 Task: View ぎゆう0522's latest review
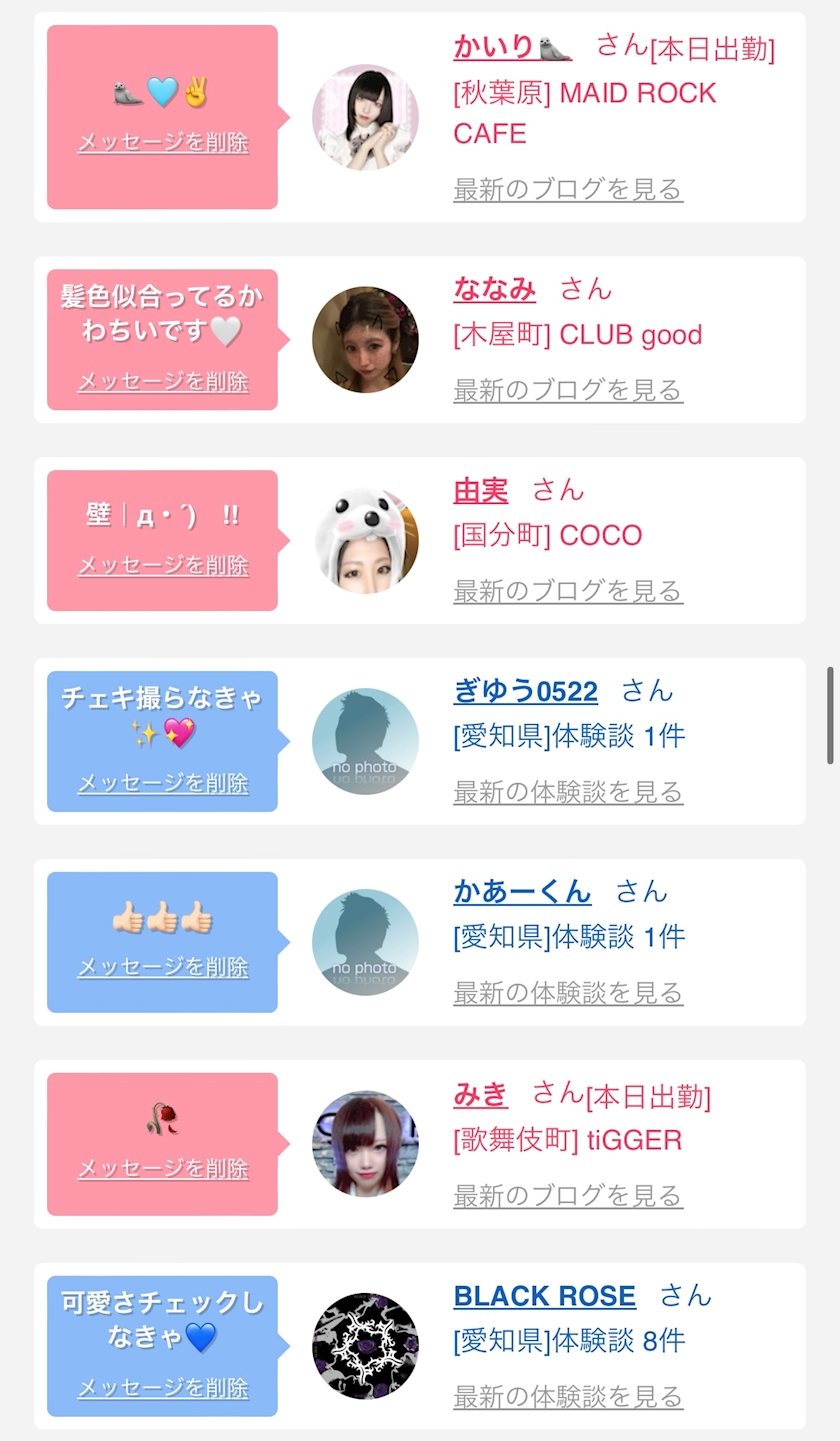[x=568, y=792]
